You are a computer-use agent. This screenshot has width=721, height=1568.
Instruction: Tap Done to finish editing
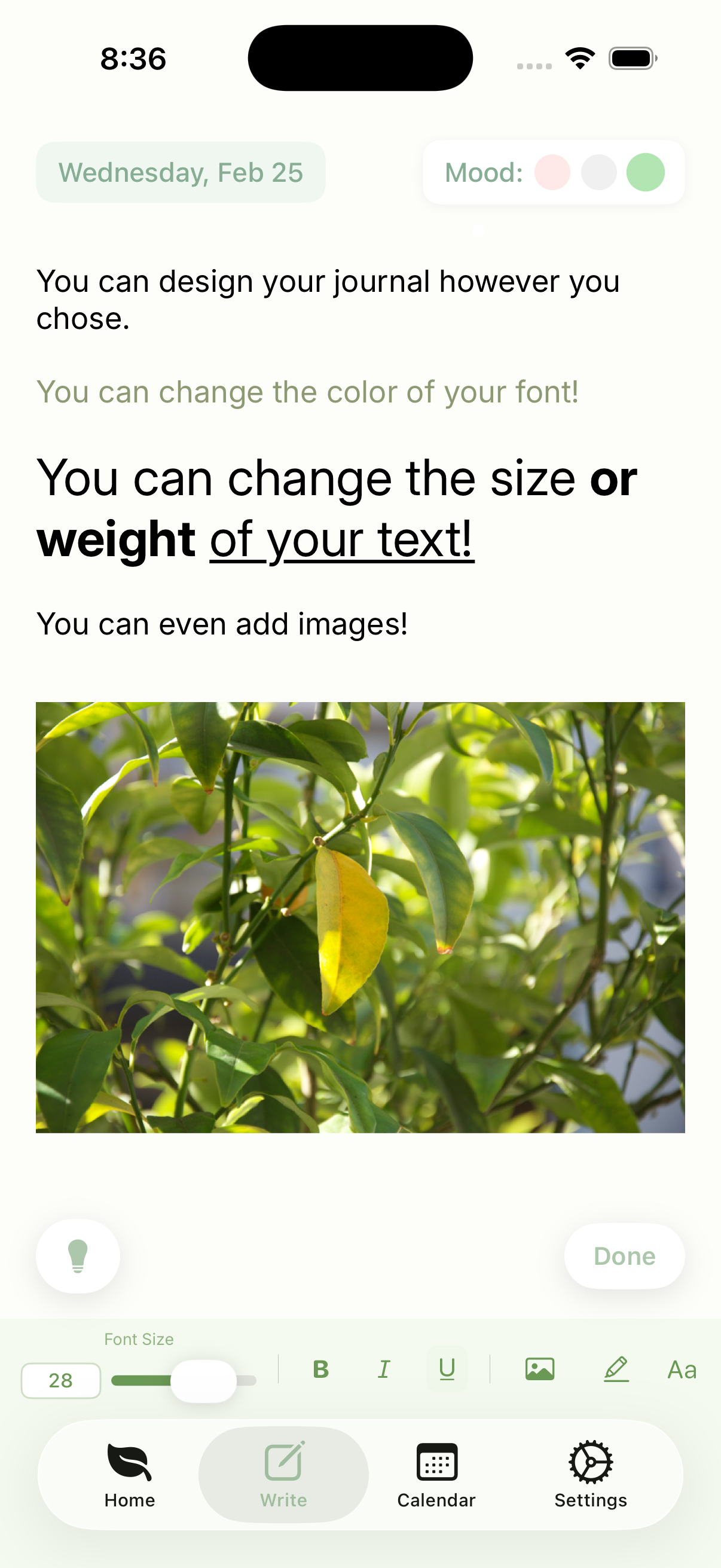point(624,1255)
